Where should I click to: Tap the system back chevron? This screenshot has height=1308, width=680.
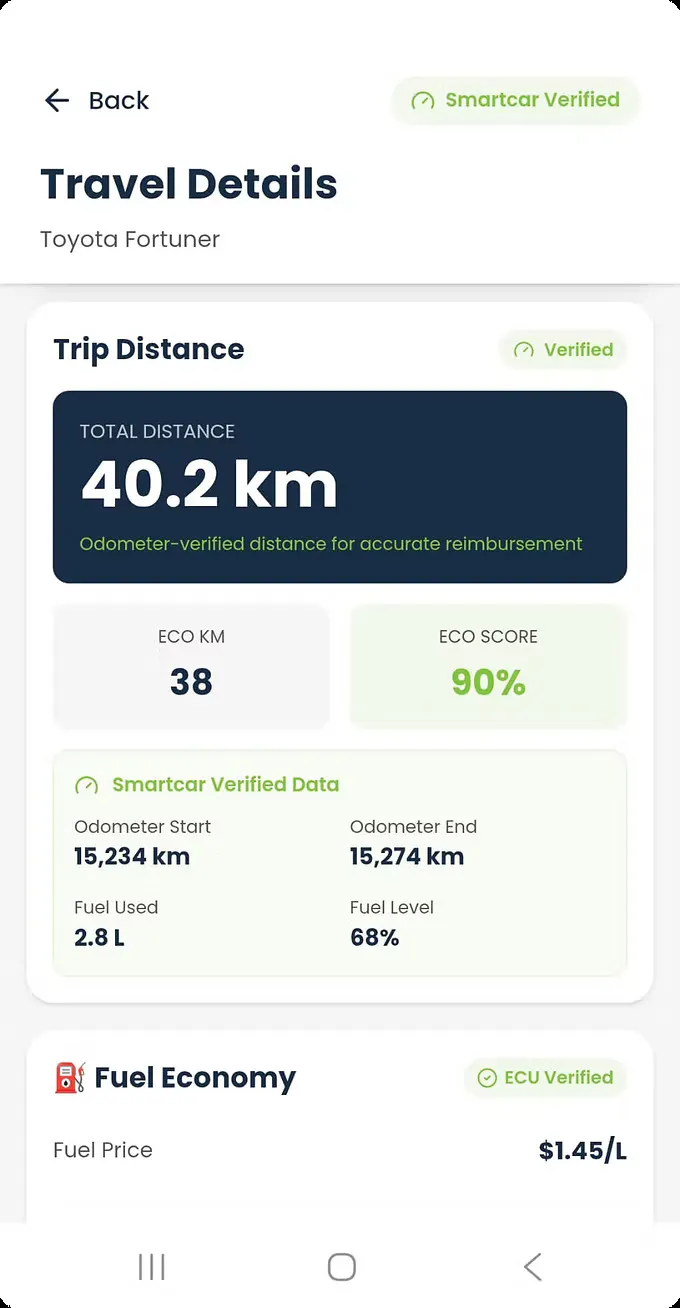532,1267
